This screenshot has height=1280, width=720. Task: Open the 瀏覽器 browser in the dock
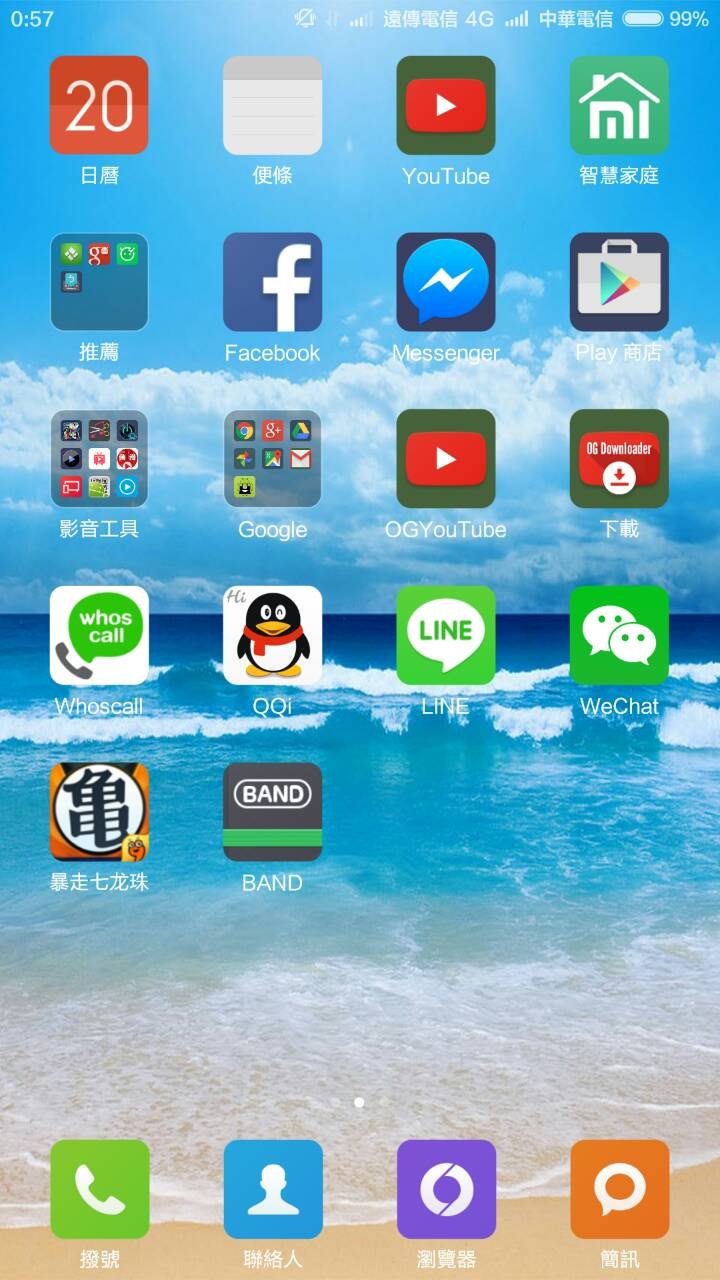coord(446,1189)
